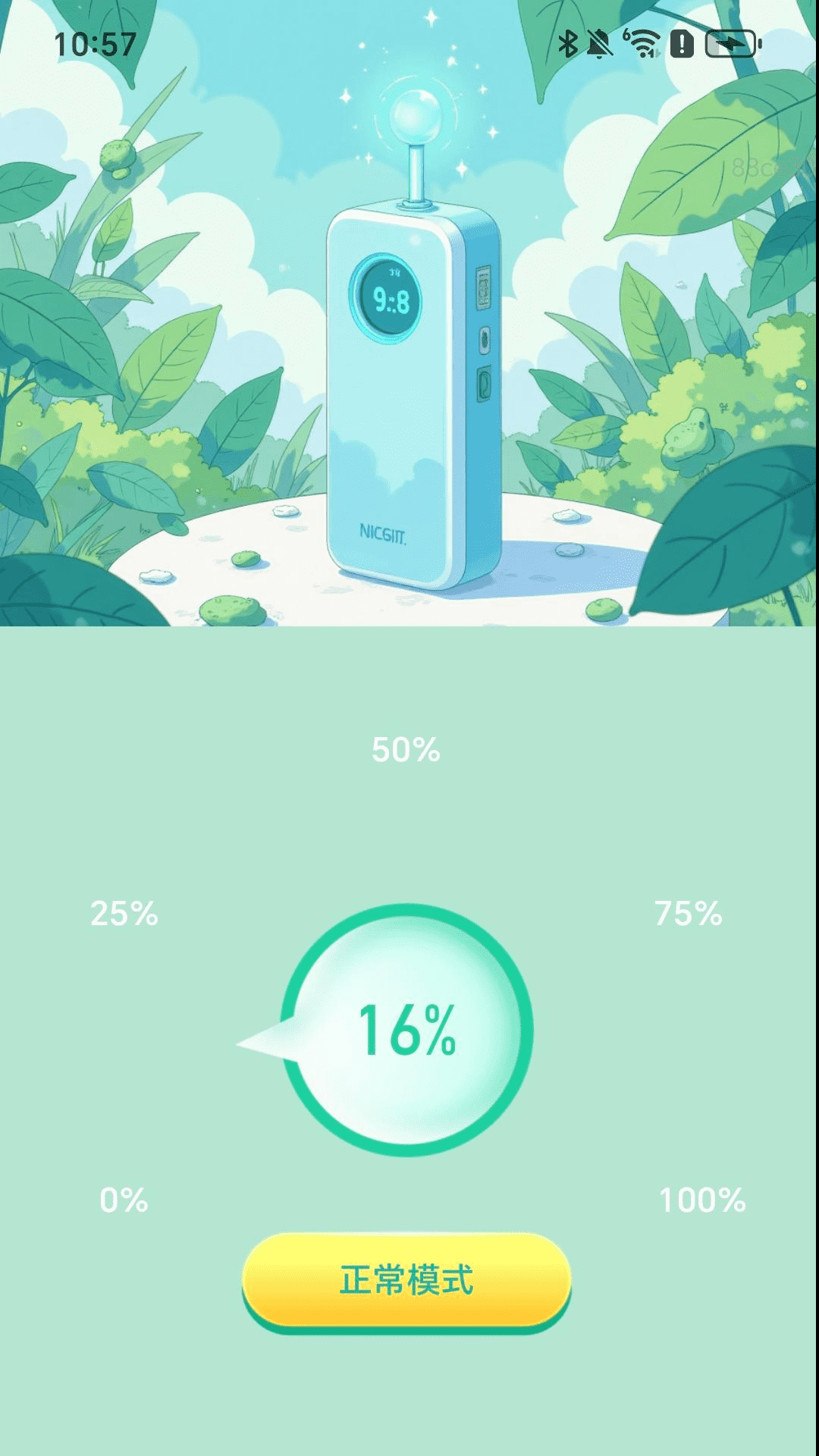819x1456 pixels.
Task: Tap the 16% dial knob
Action: [407, 1030]
